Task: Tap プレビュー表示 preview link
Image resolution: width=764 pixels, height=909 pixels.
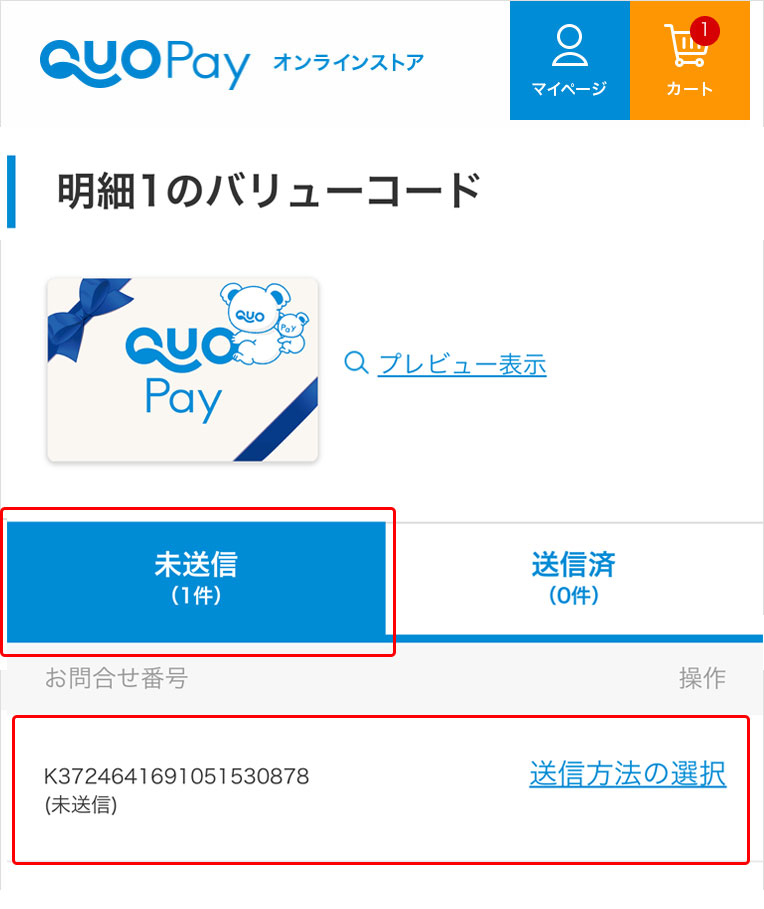Action: (x=461, y=364)
